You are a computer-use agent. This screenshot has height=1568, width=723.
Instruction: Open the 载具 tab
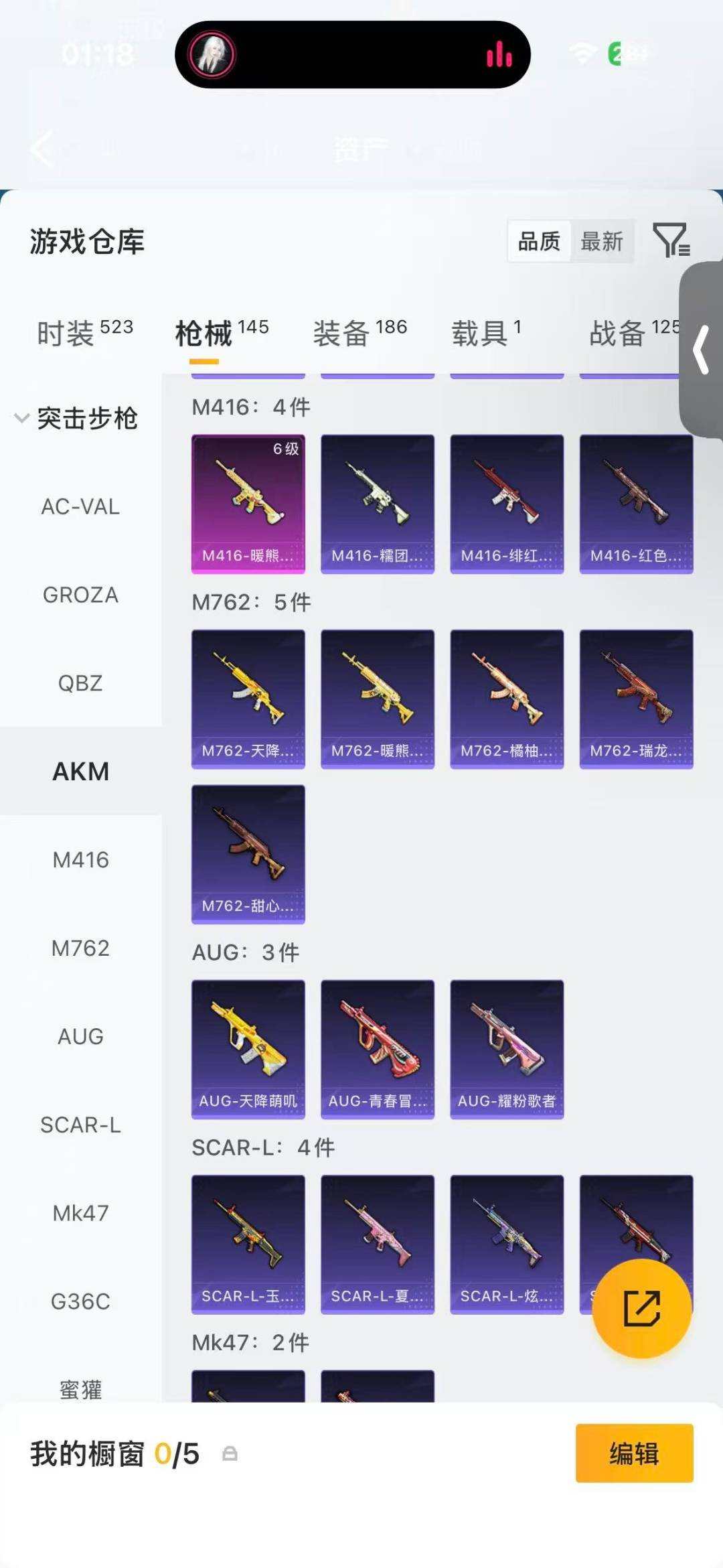pos(485,332)
